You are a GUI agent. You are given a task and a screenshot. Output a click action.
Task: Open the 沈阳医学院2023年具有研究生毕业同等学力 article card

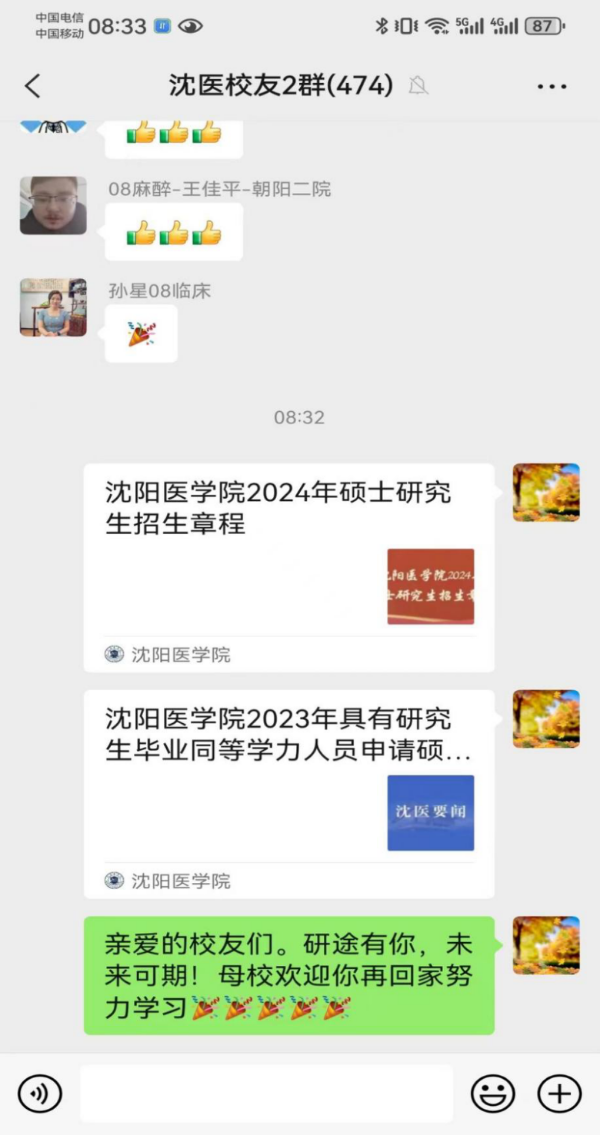[288, 793]
